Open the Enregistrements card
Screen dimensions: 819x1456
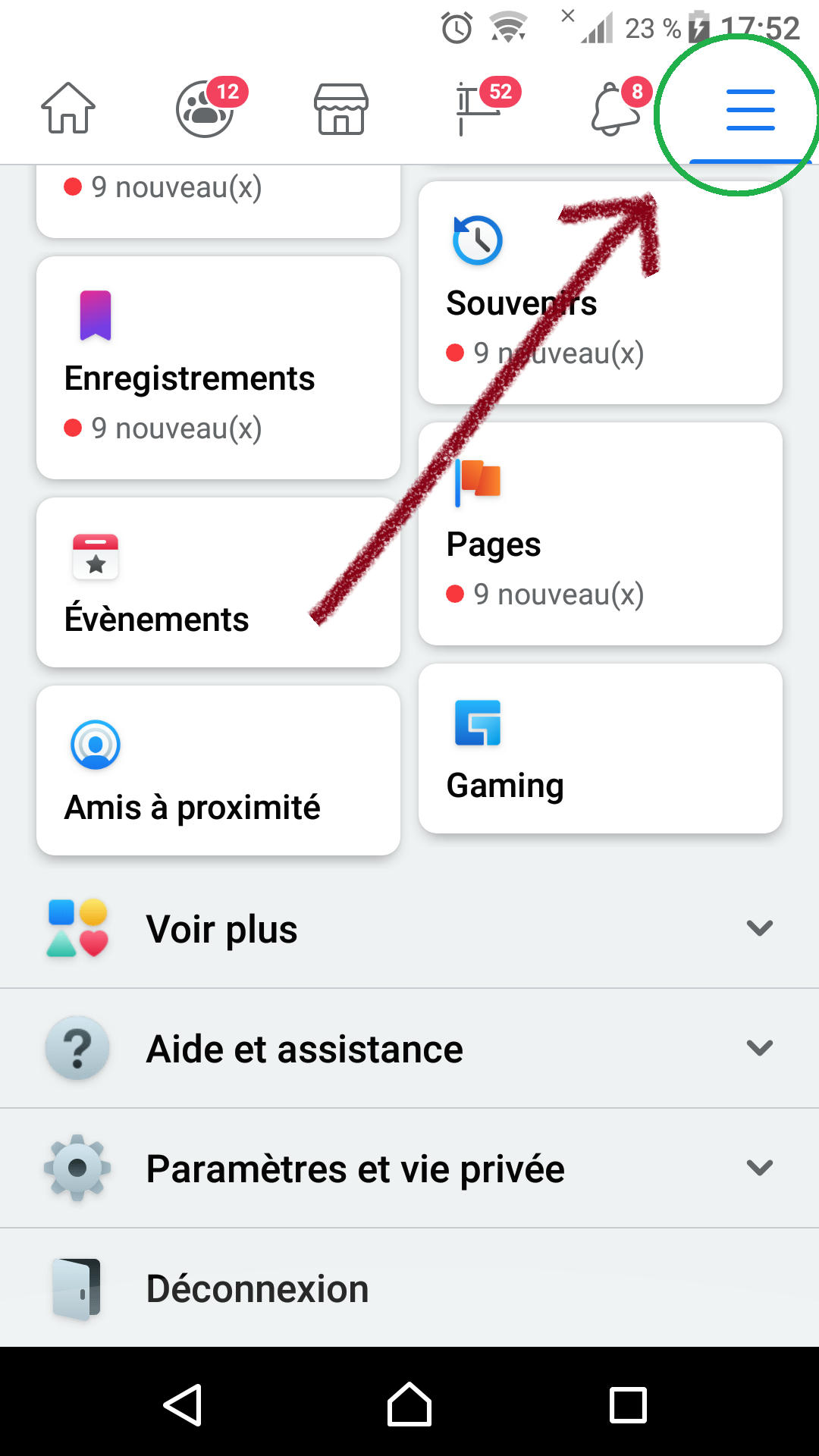[x=218, y=368]
